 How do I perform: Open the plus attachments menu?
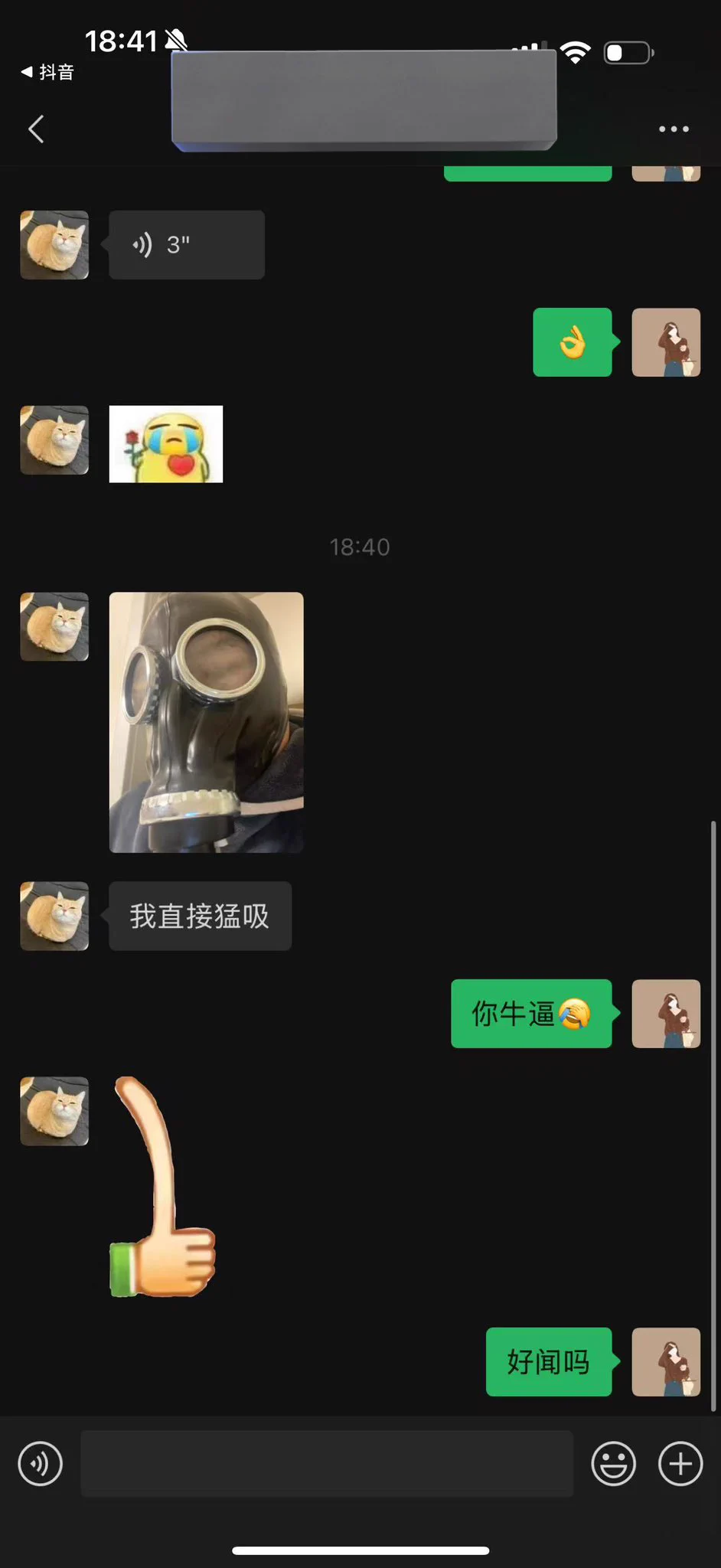click(x=680, y=1463)
